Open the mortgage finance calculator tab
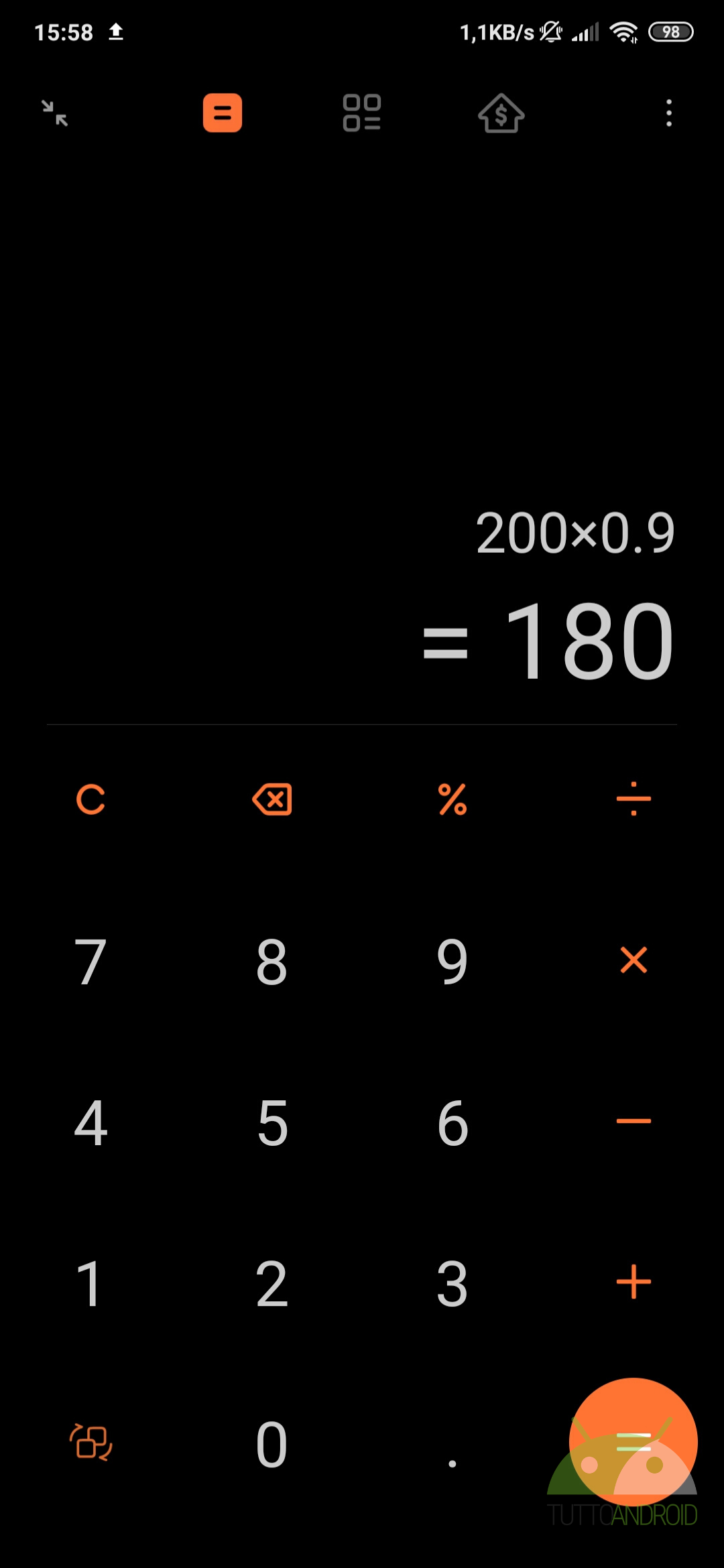This screenshot has height=1568, width=724. click(x=501, y=113)
